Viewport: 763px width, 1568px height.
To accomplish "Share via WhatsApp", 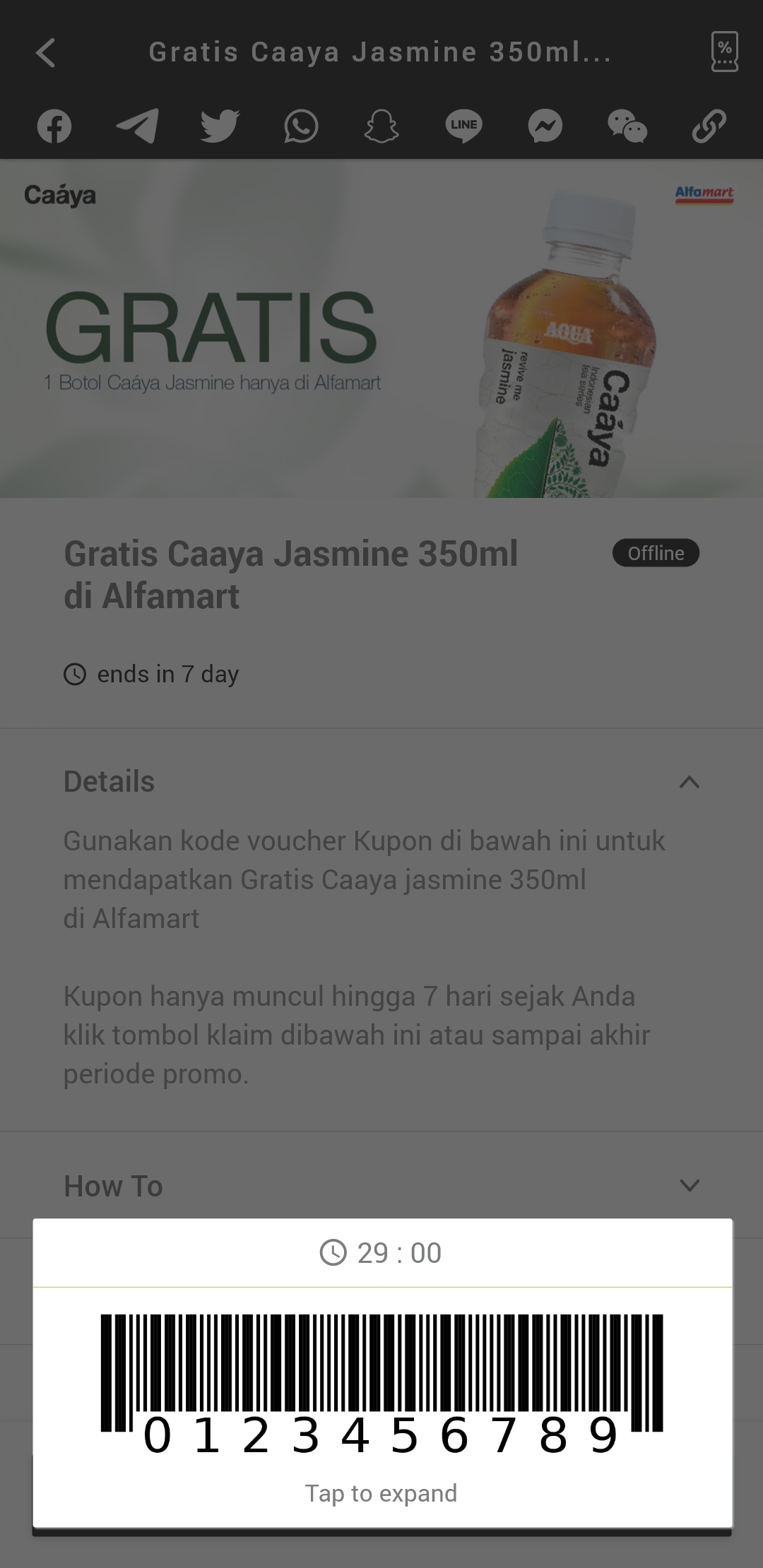I will point(301,126).
